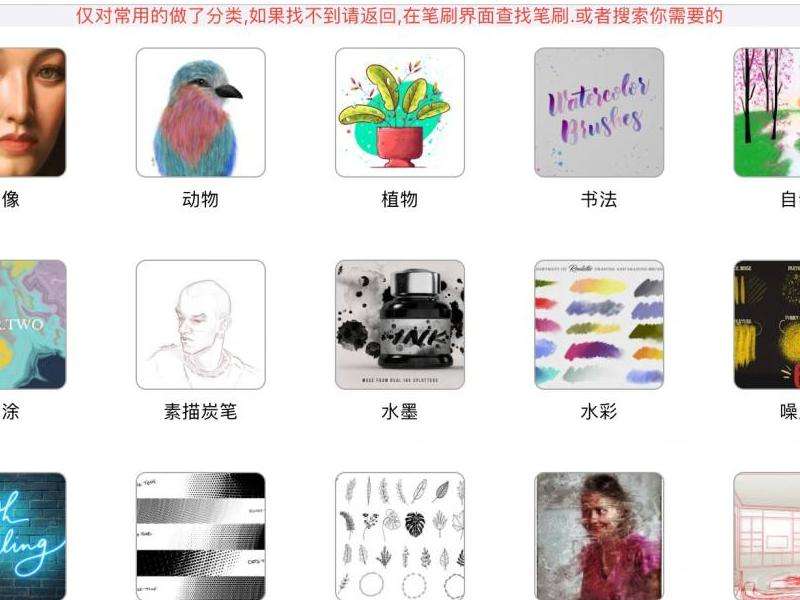The width and height of the screenshot is (800, 600).
Task: Select the 书法 watercolor brushes tile
Action: tap(598, 112)
